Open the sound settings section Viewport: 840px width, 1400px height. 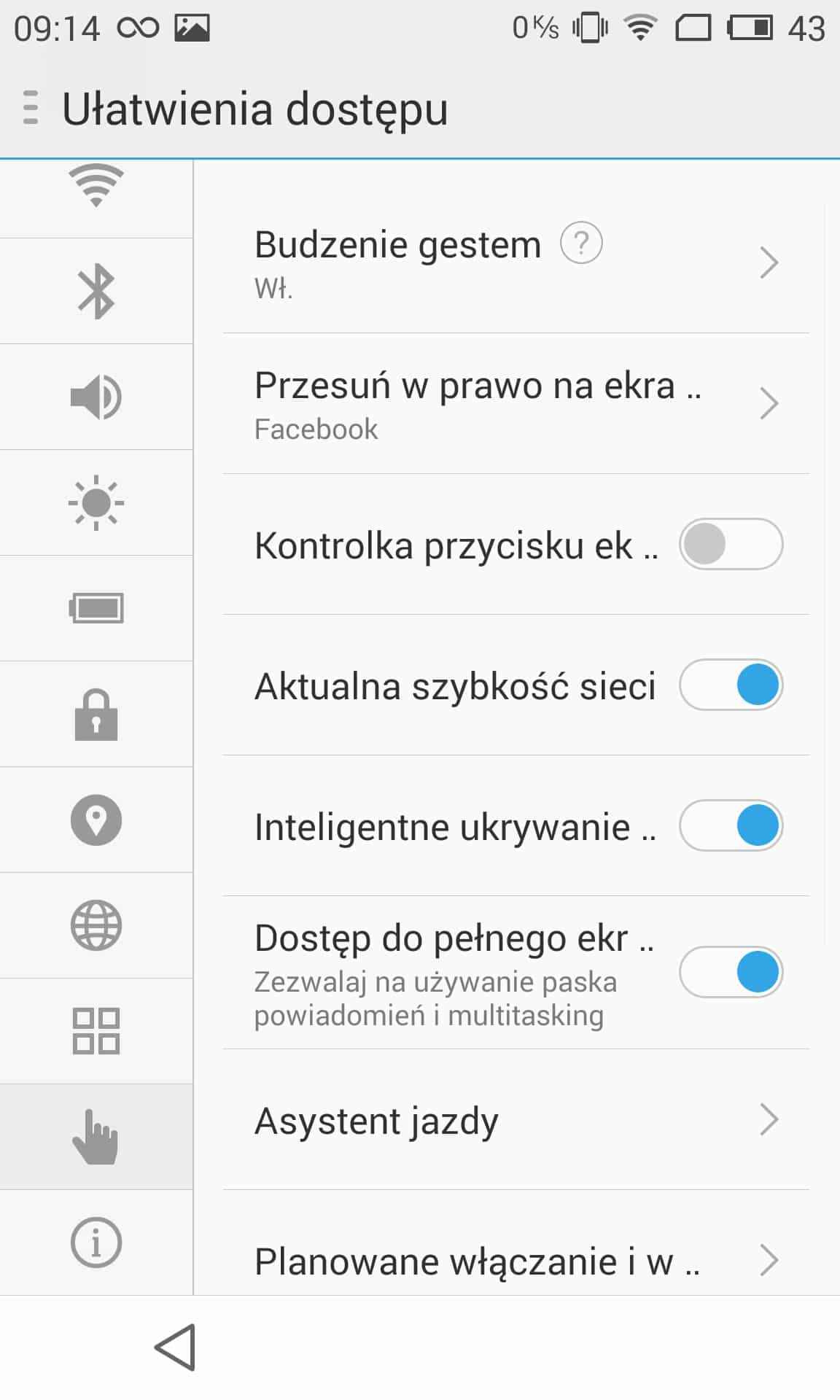coord(96,397)
